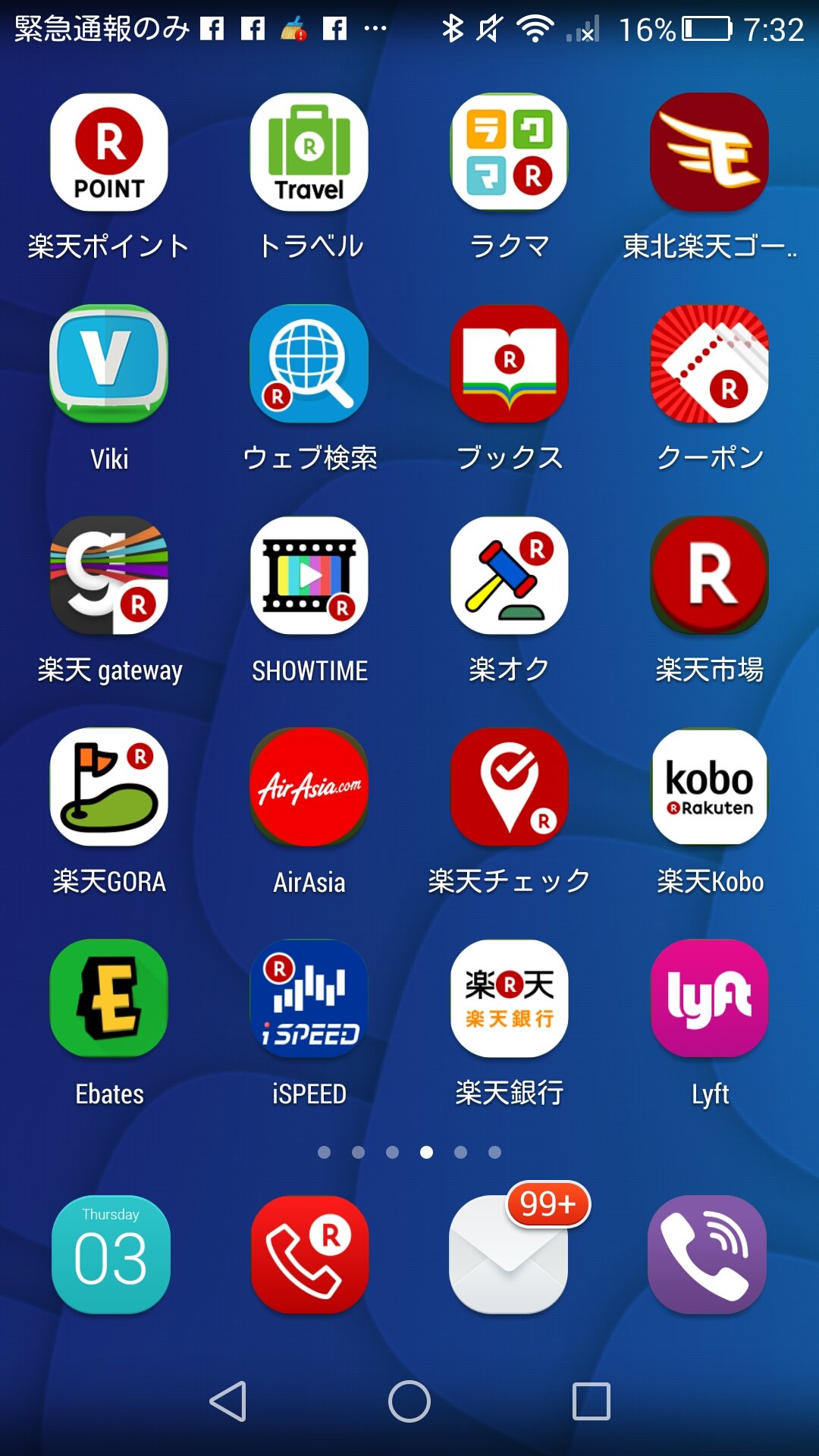Open the 楽天ポイント app
The image size is (819, 1456).
click(109, 152)
